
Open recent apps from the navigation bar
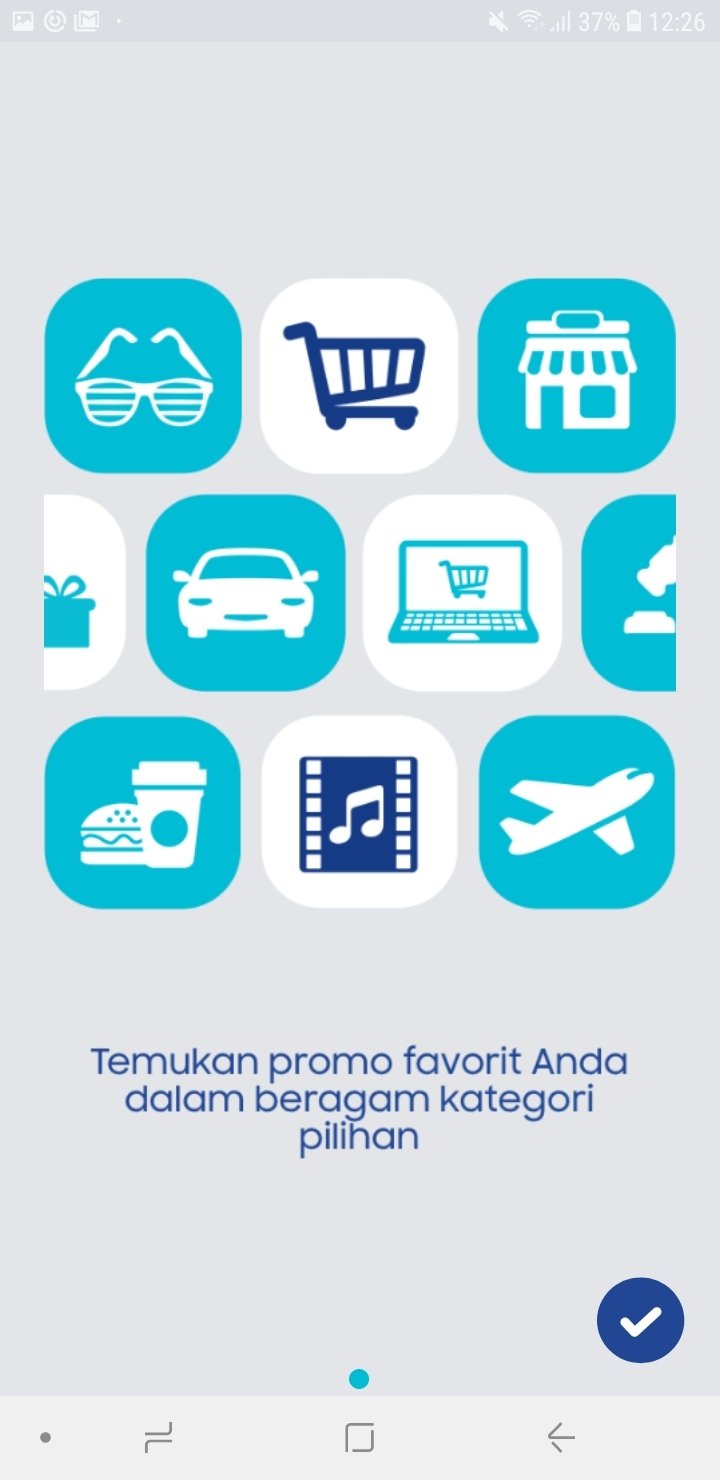[159, 1438]
